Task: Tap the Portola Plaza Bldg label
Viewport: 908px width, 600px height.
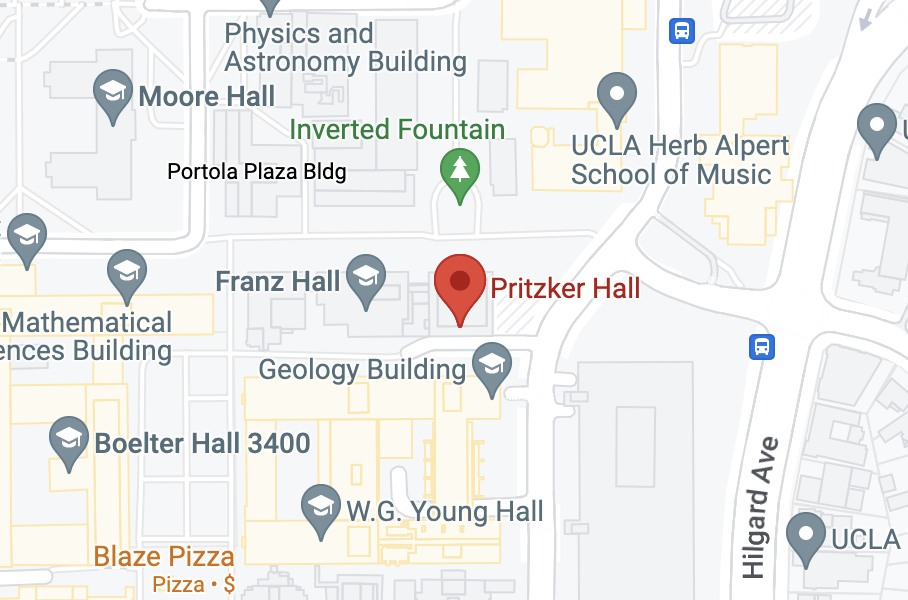Action: 257,172
